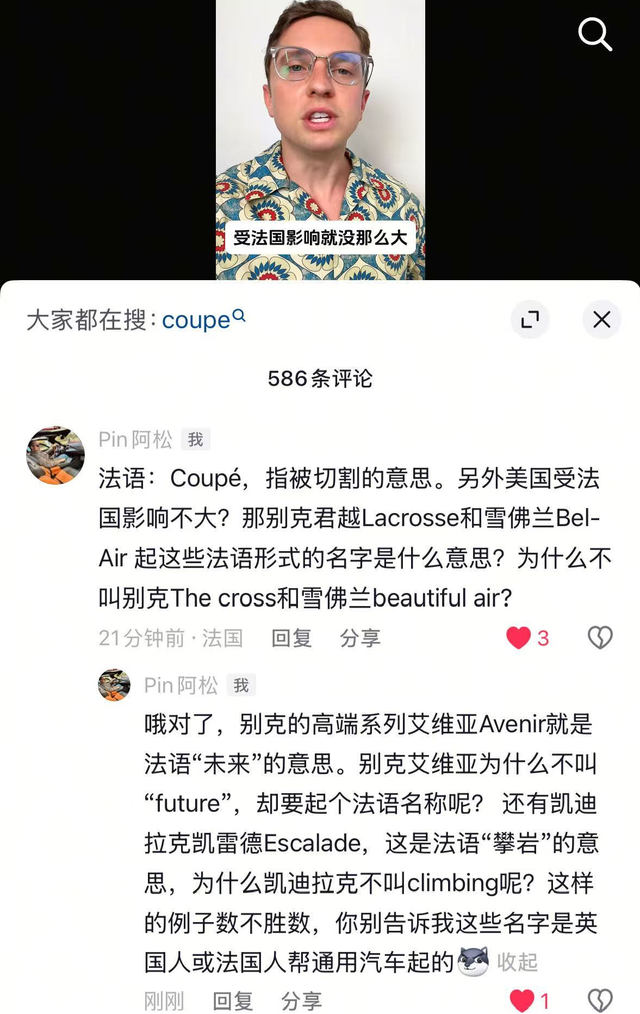Close the comments panel
Screen dimensions: 640x1014
point(601,320)
